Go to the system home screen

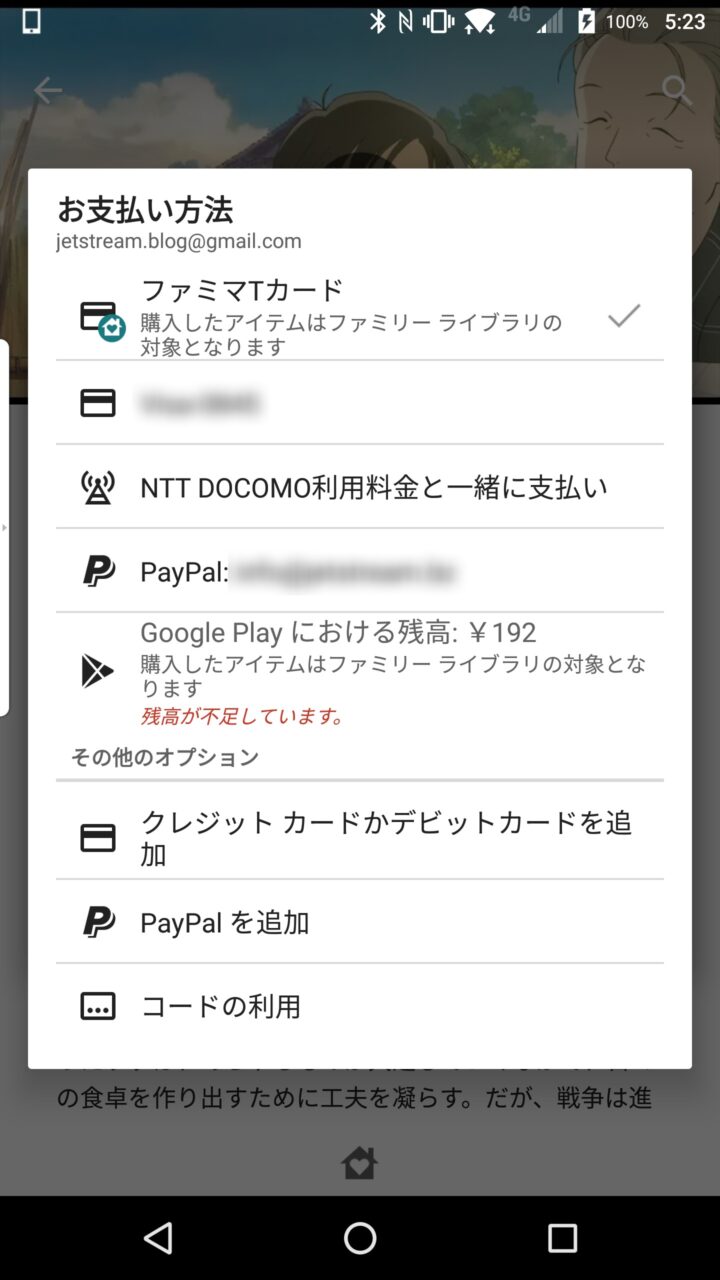click(360, 1238)
